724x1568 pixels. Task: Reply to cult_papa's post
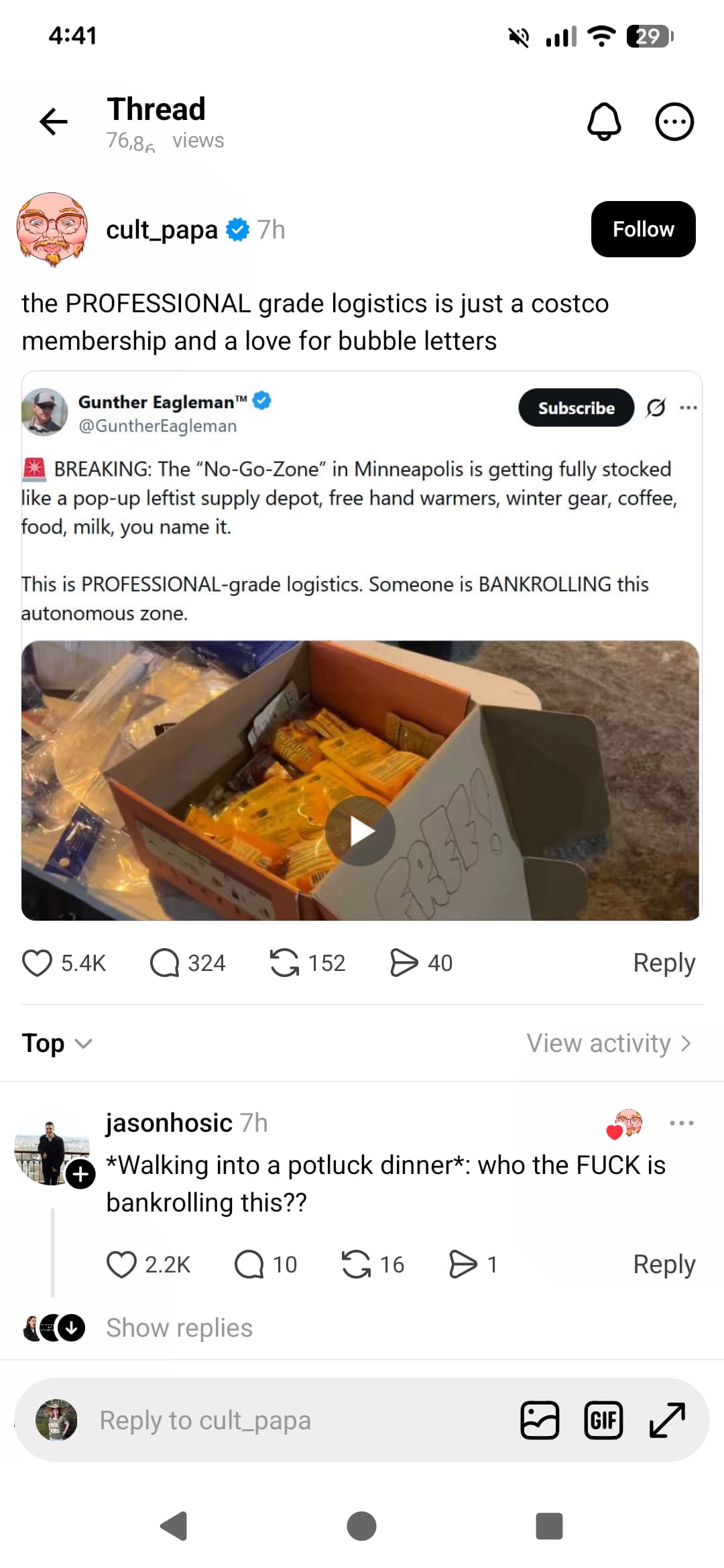664,963
